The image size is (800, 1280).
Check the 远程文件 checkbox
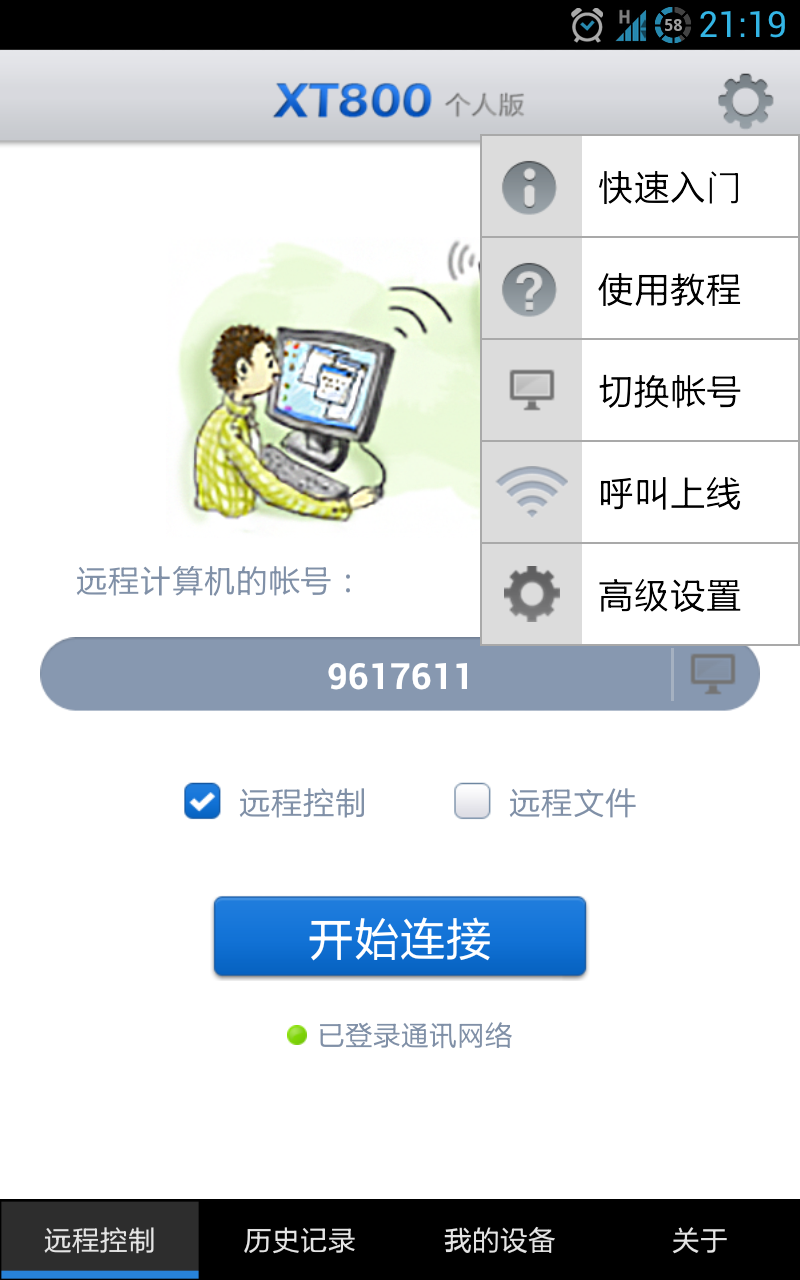(472, 802)
